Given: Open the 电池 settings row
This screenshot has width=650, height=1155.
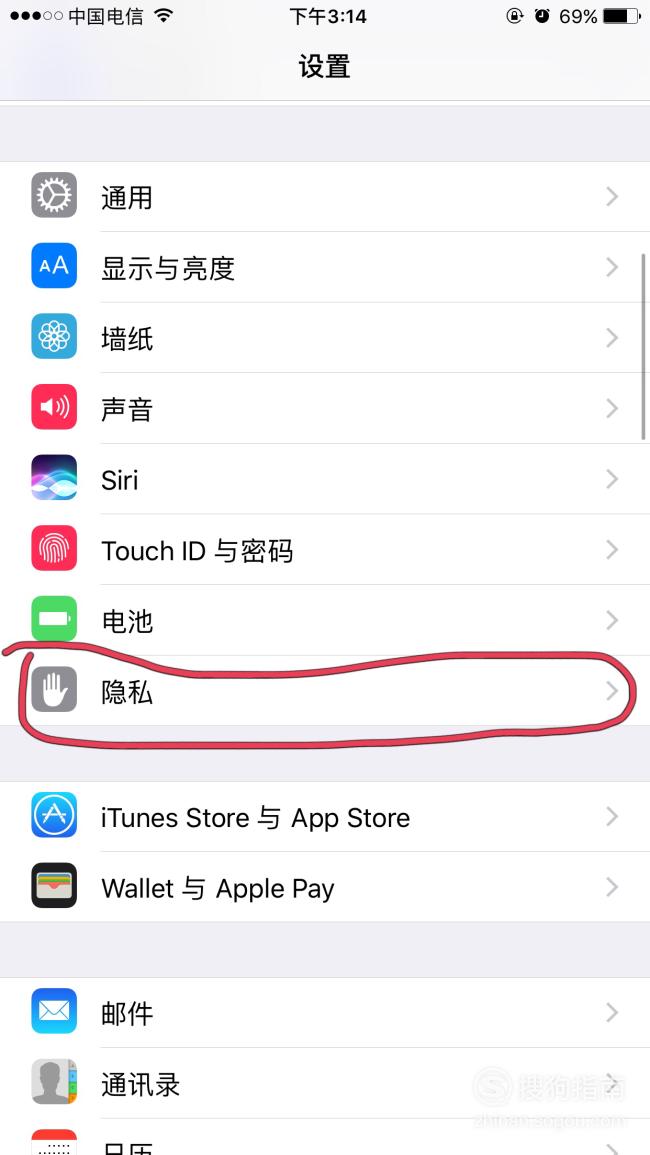Looking at the screenshot, I should coord(325,621).
